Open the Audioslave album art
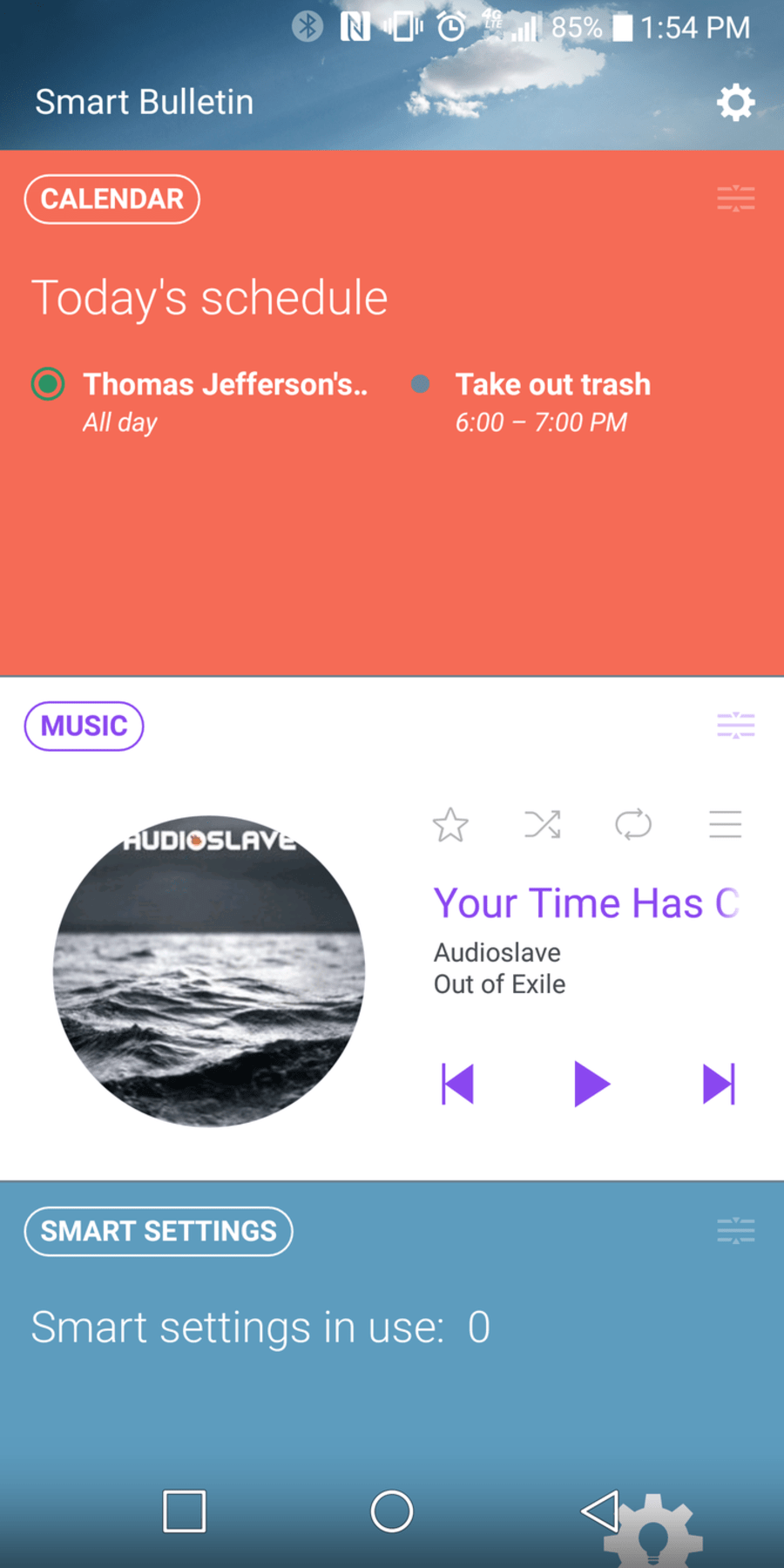This screenshot has width=784, height=1568. 209,970
